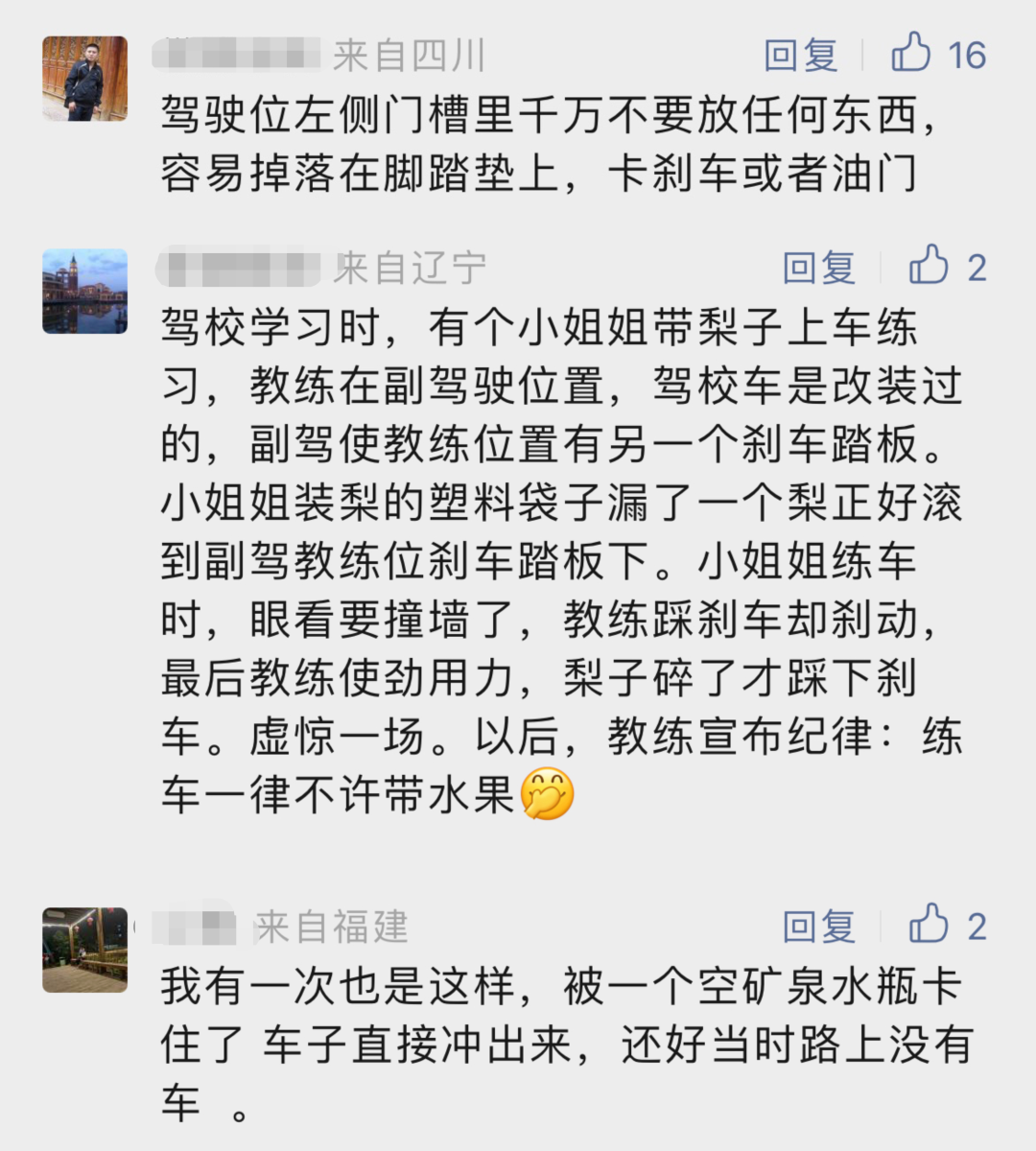The width and height of the screenshot is (1036, 1151).
Task: Like the 辽宁 driving school comment
Action: pyautogui.click(x=929, y=266)
